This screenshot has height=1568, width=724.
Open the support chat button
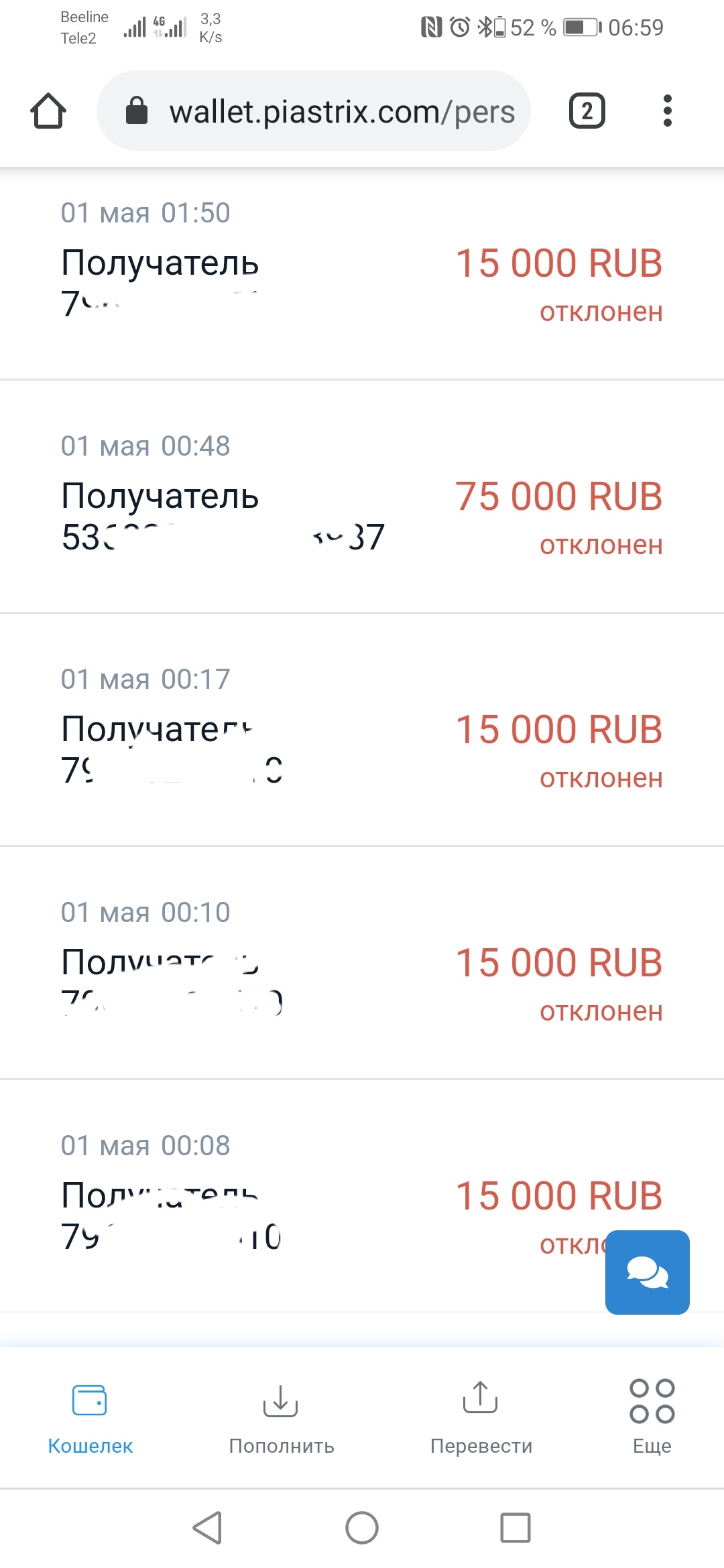click(647, 1272)
